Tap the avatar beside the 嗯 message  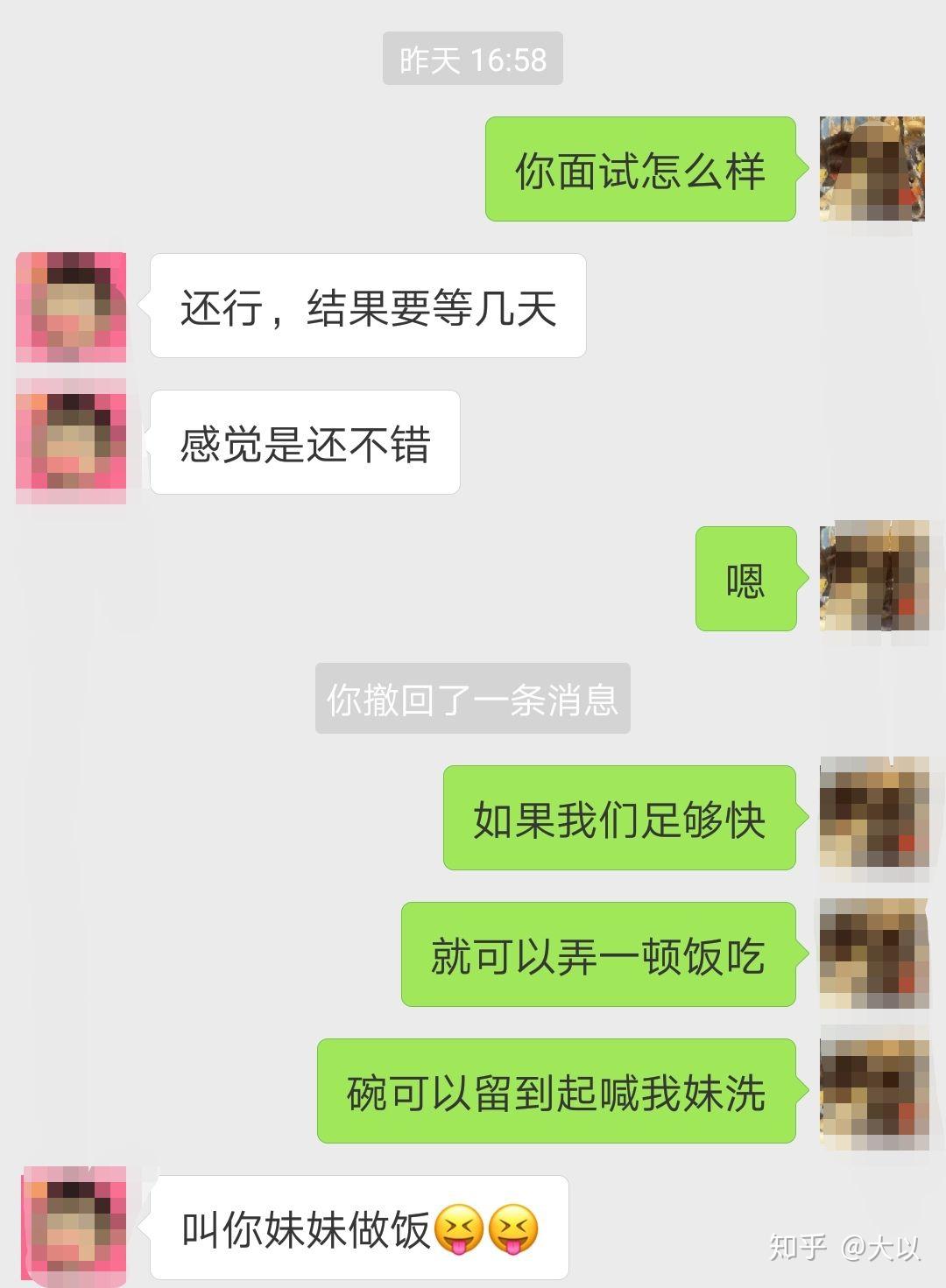873,579
